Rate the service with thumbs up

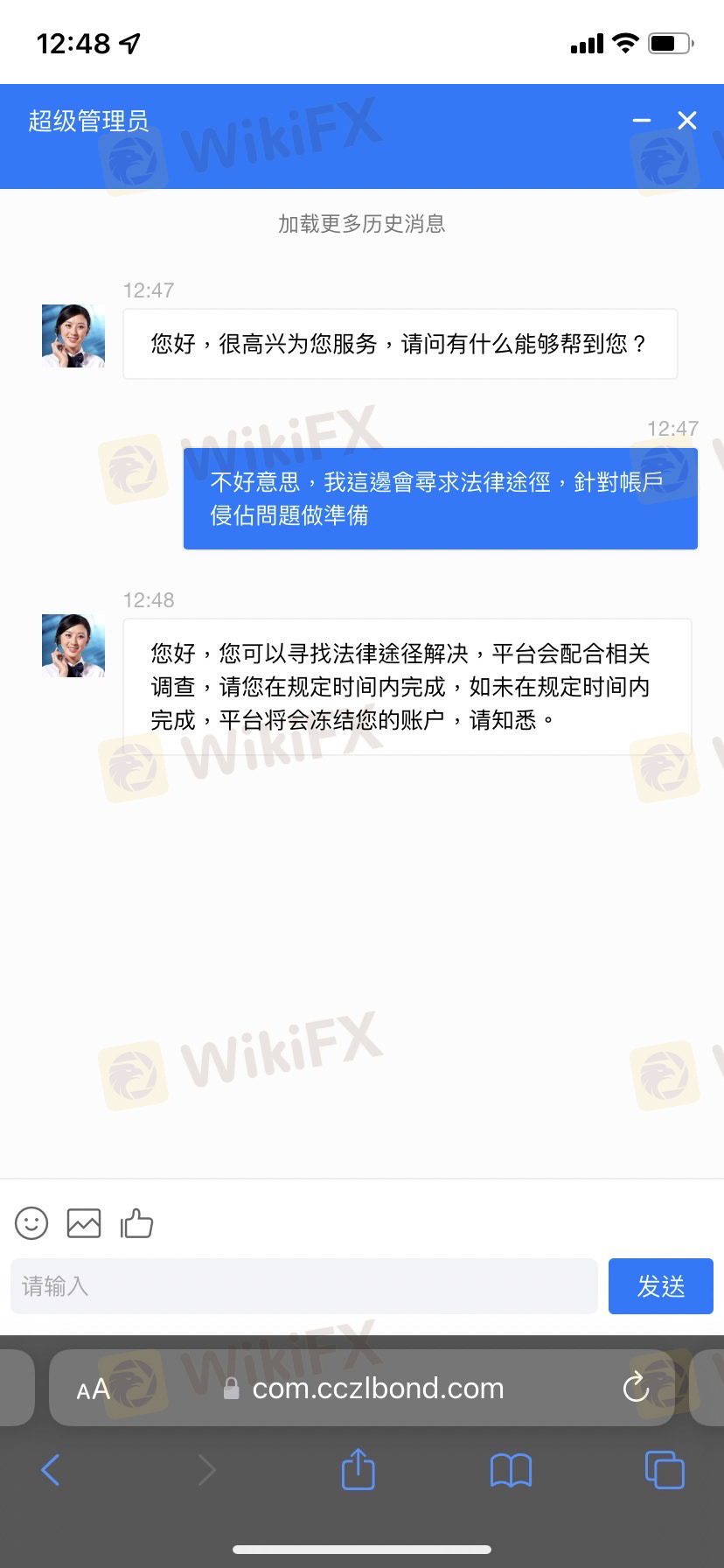pos(136,1222)
